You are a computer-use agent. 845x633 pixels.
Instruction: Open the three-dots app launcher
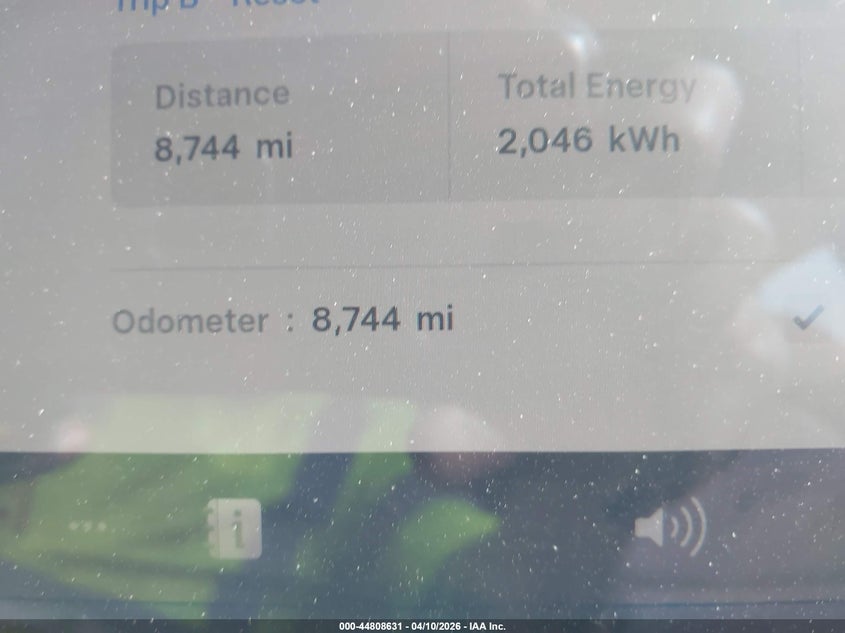coord(88,526)
